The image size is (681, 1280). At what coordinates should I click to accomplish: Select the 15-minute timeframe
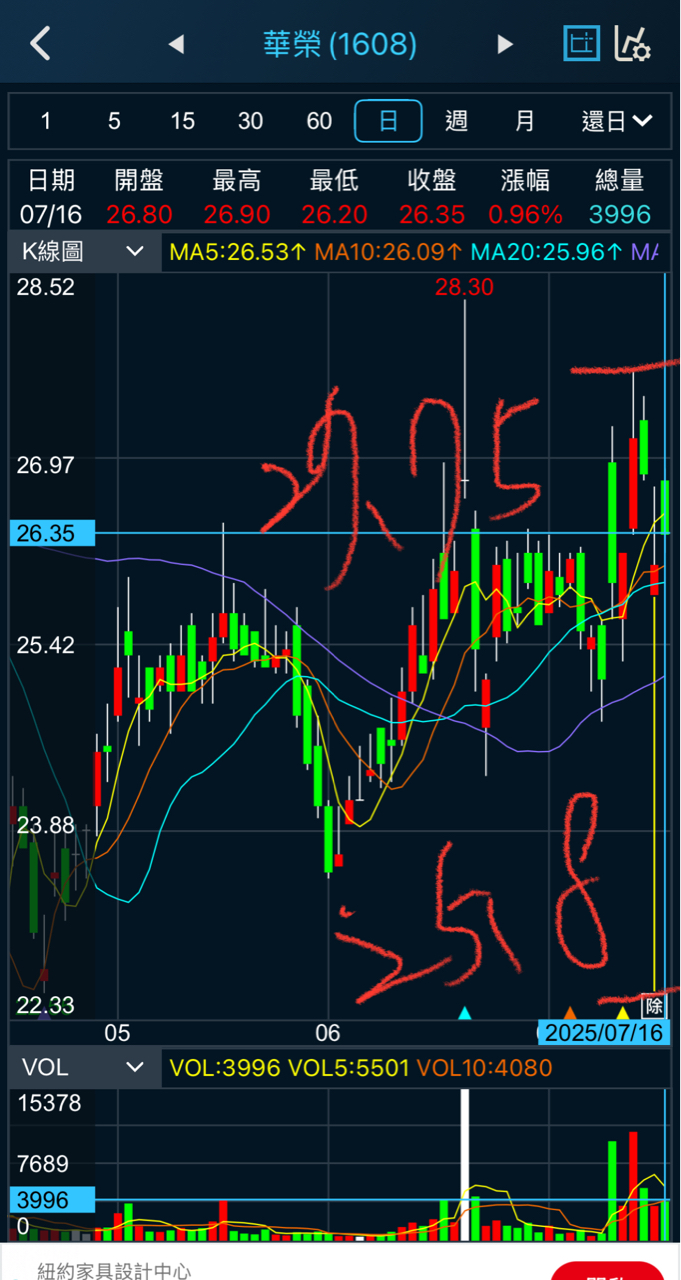[182, 121]
